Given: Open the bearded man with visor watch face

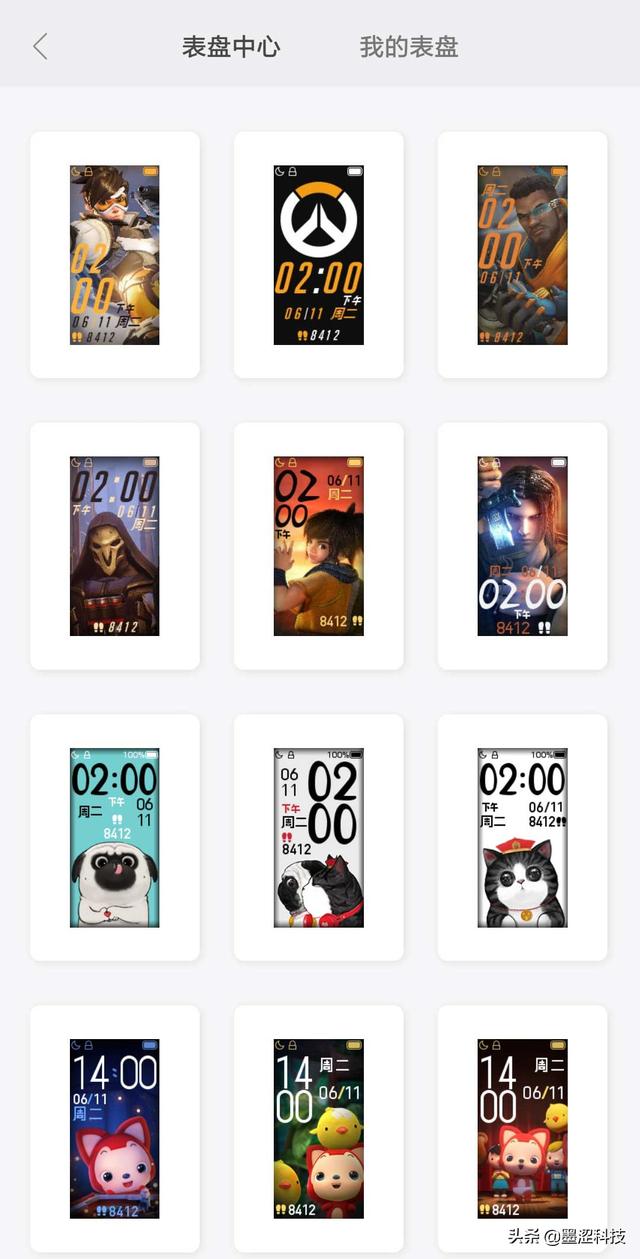Looking at the screenshot, I should [x=522, y=255].
